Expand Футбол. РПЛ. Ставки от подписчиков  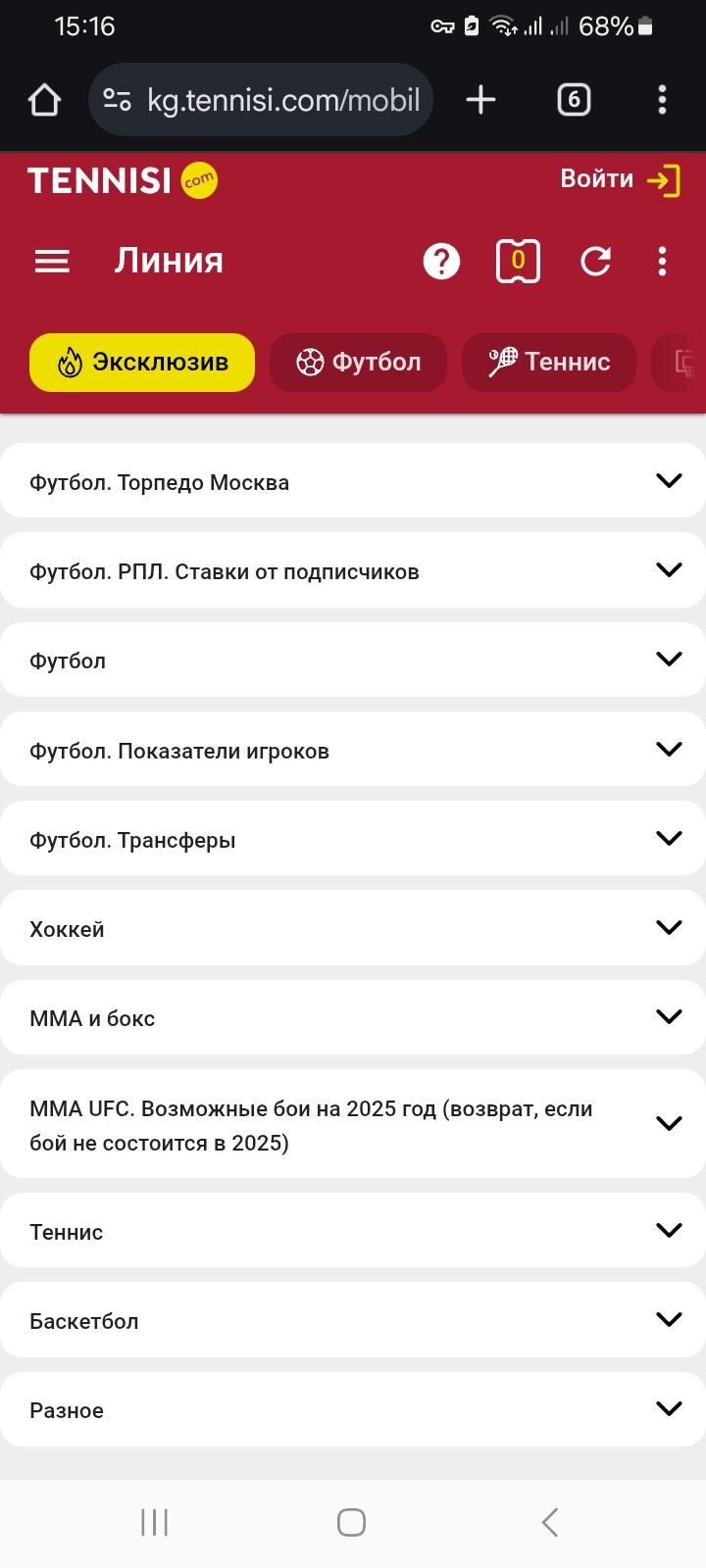click(x=353, y=570)
